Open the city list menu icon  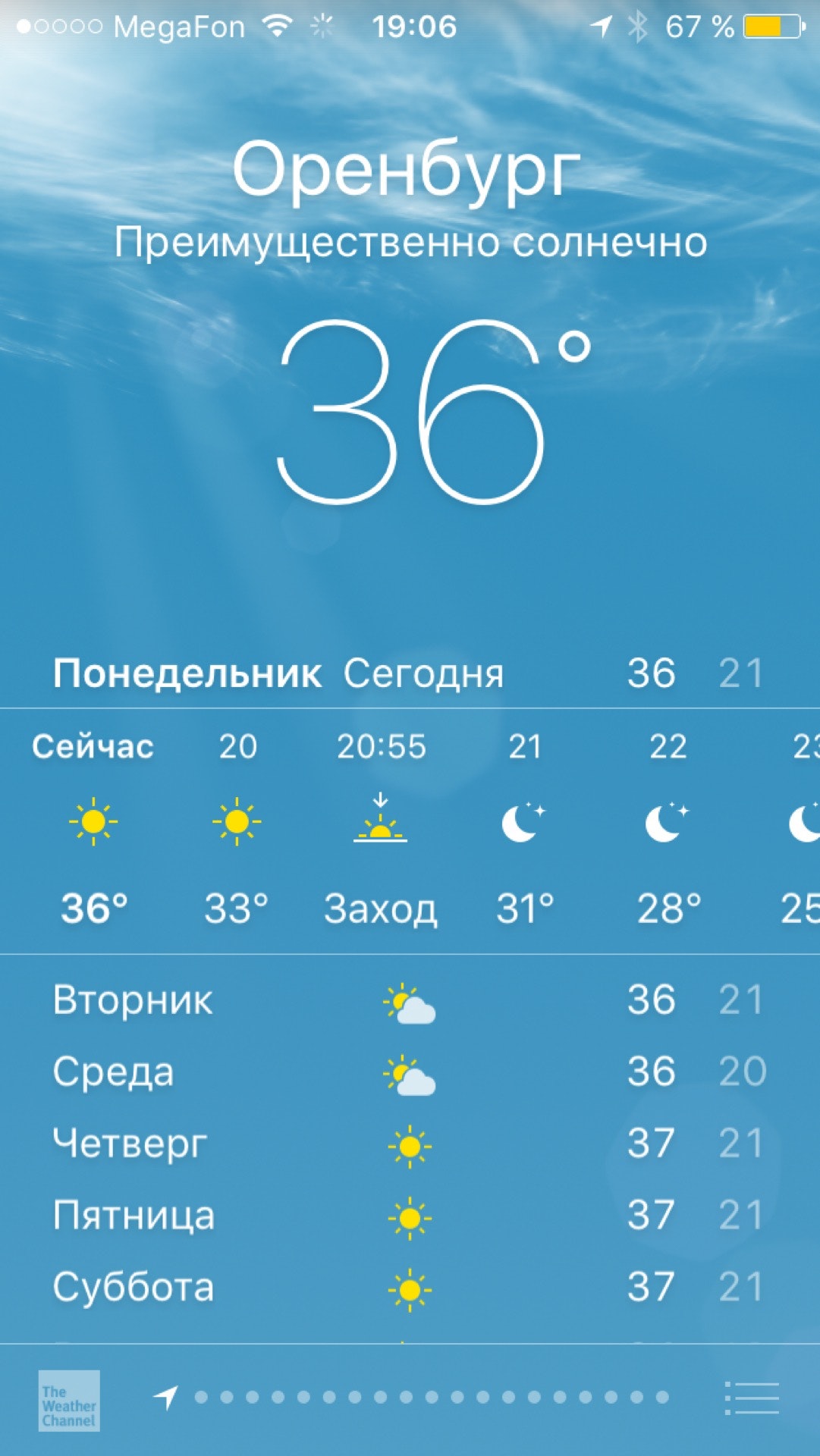pyautogui.click(x=751, y=1398)
